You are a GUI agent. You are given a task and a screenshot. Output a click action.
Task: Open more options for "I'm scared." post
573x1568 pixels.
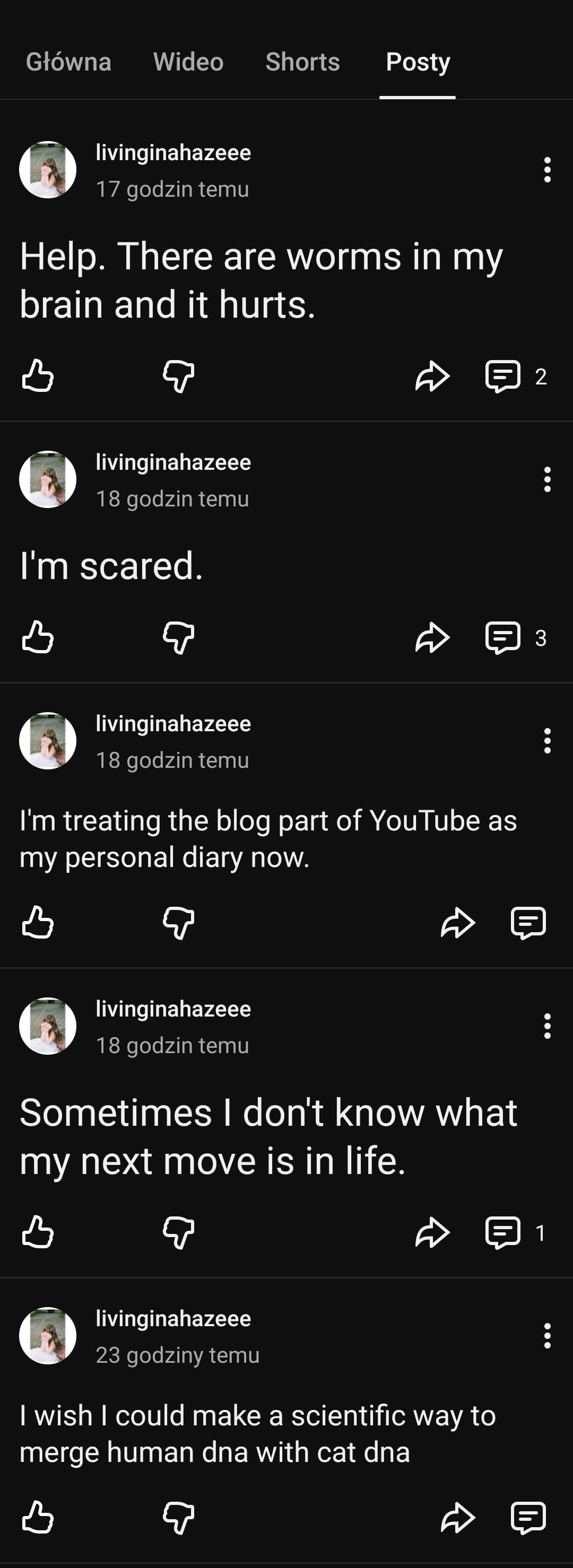[547, 480]
